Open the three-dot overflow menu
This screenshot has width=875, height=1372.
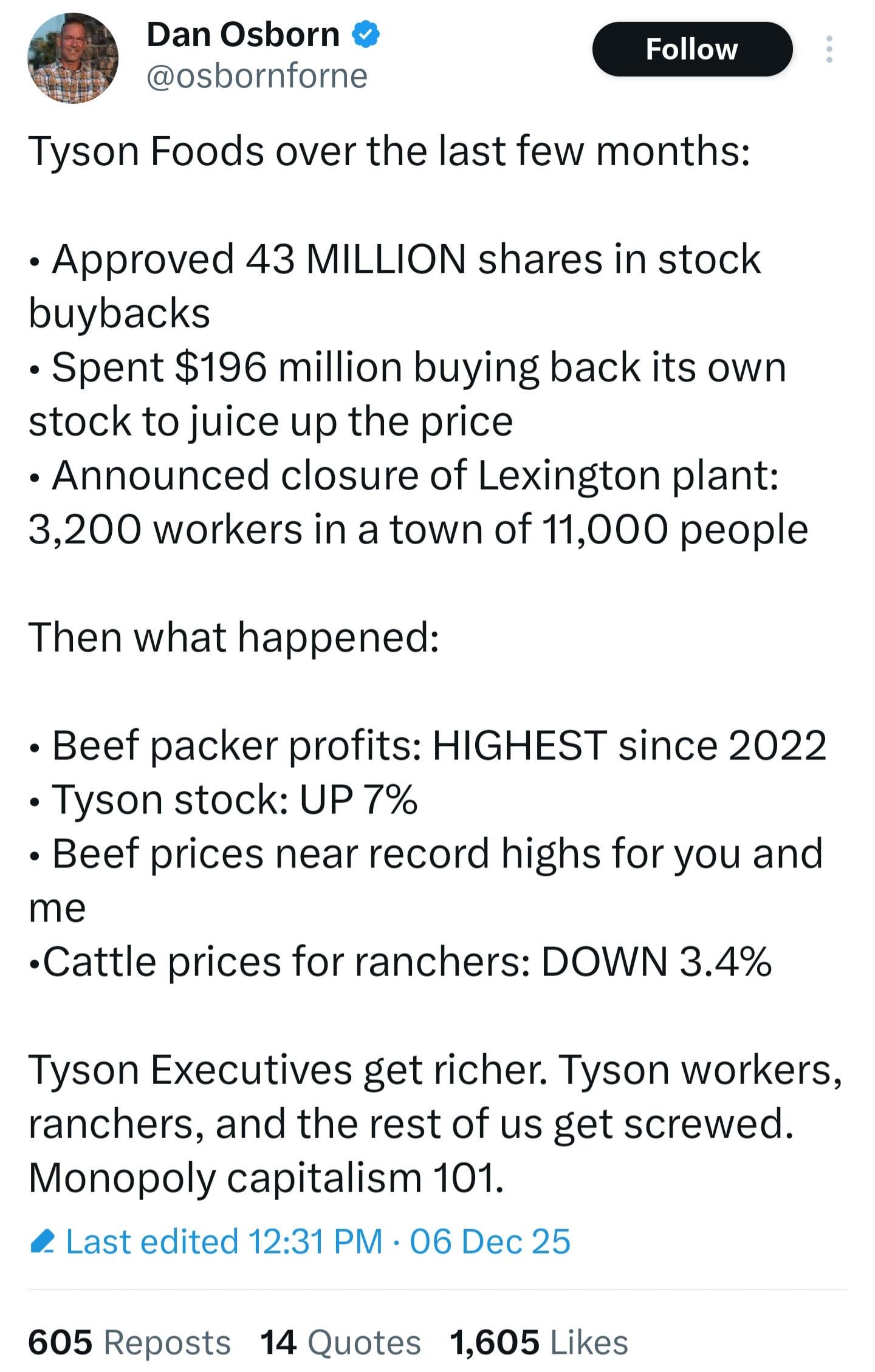[x=829, y=49]
